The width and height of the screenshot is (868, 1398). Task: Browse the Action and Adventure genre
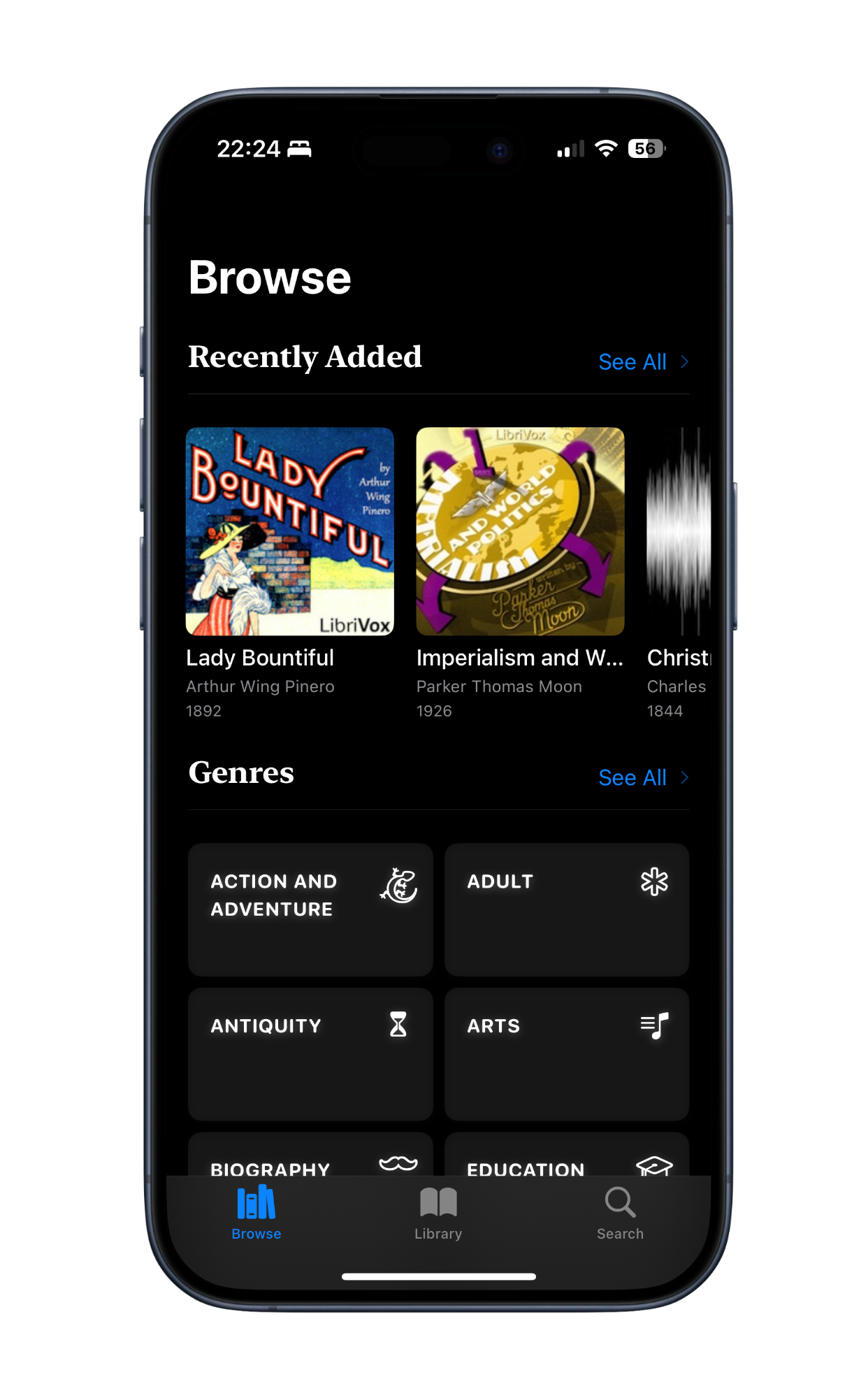point(310,909)
